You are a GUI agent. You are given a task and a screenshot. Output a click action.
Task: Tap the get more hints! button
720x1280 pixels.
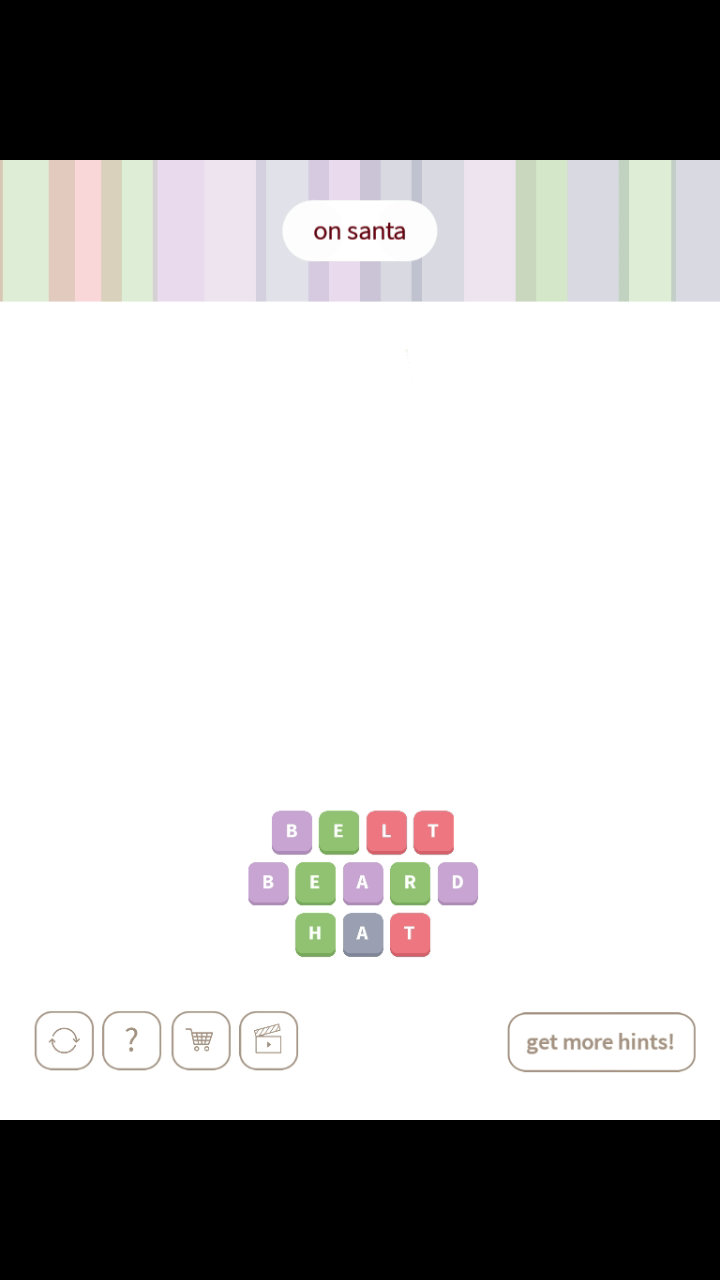pos(601,1042)
